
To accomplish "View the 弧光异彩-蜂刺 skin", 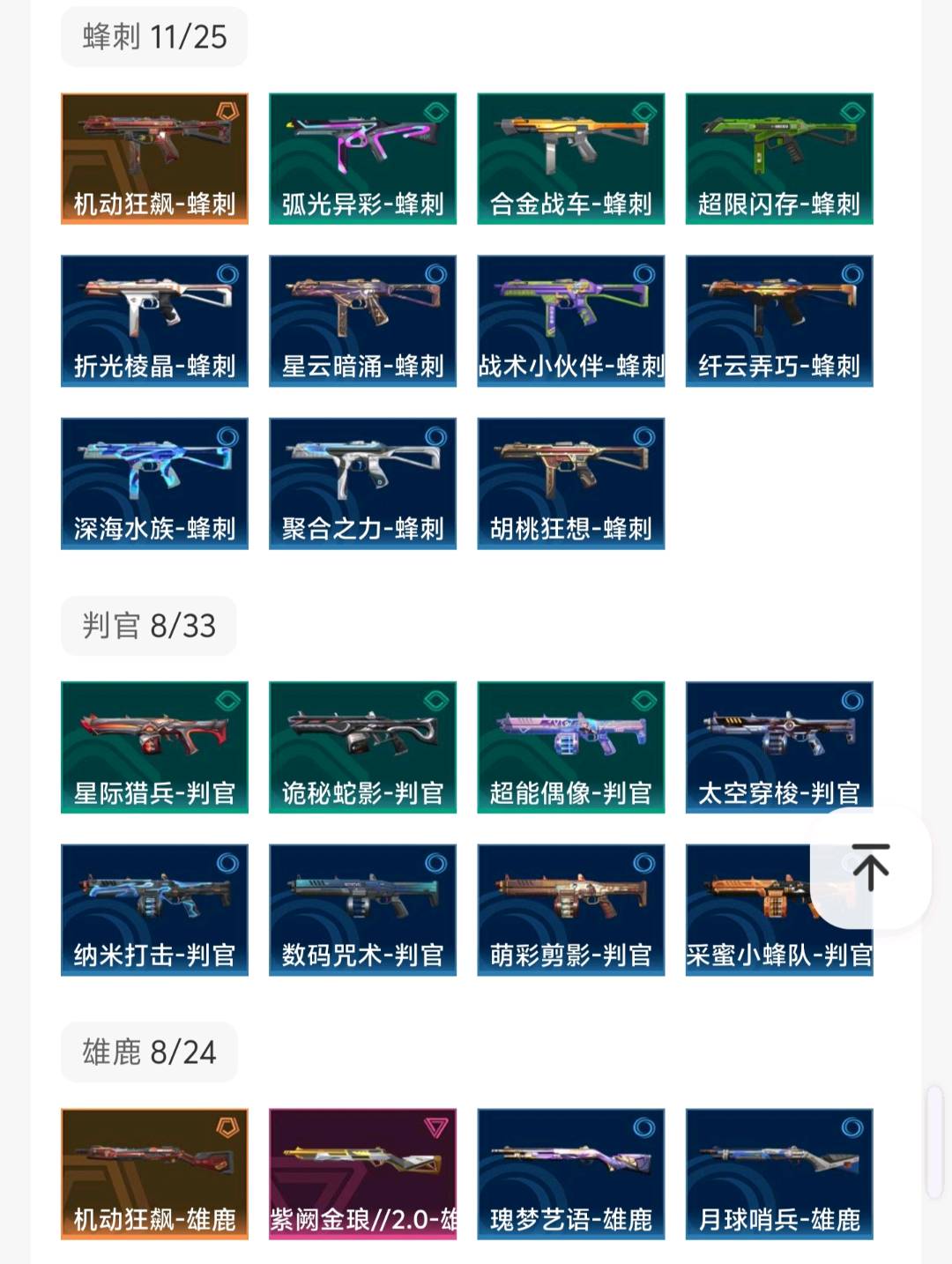I will coord(362,159).
